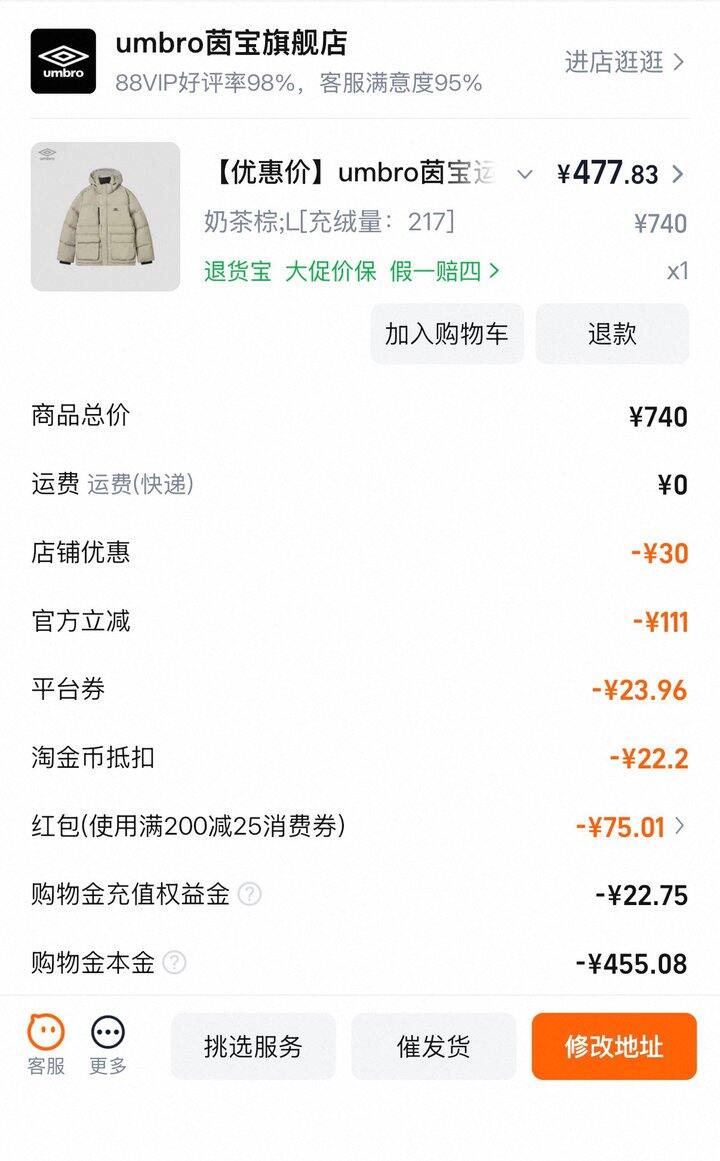Tap 加入购物车 to add item to cart
Image resolution: width=720 pixels, height=1161 pixels.
point(446,334)
